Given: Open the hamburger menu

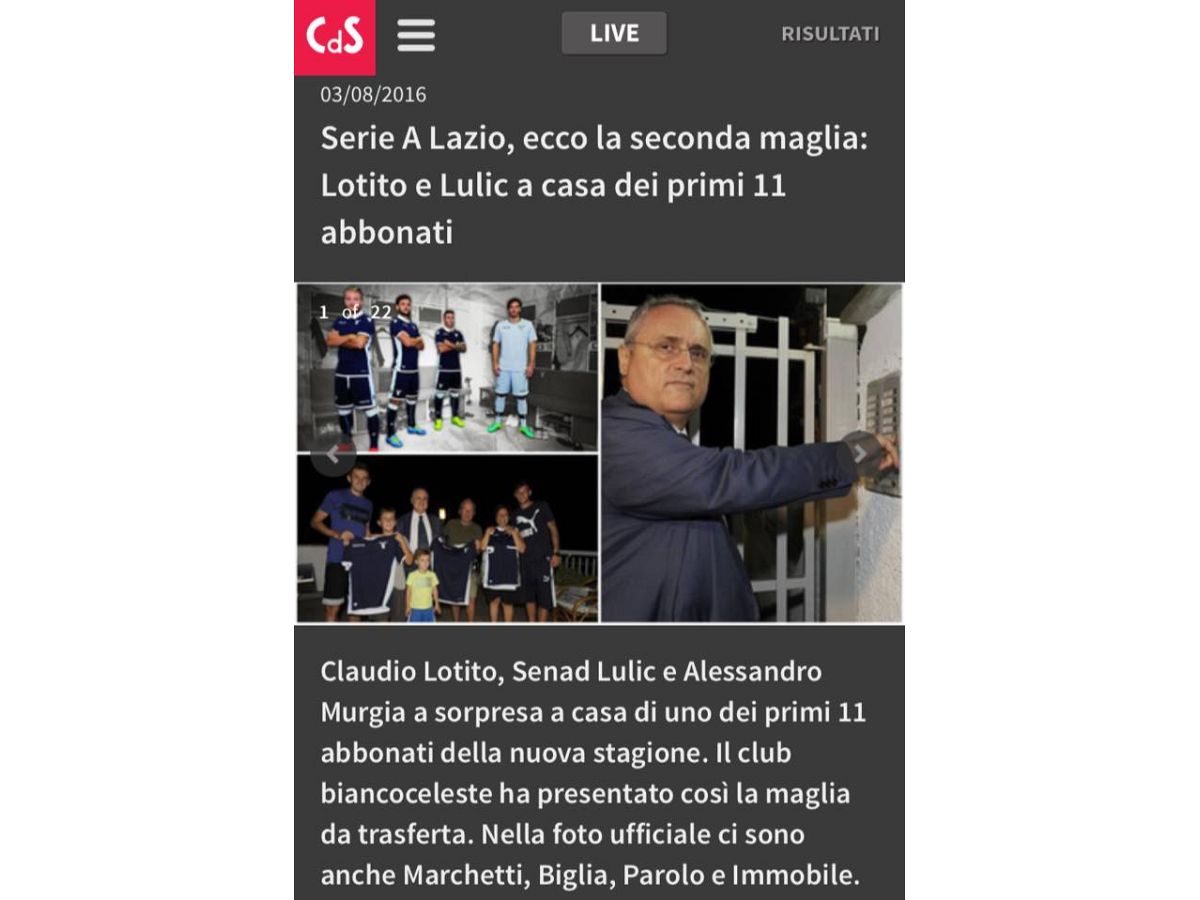Looking at the screenshot, I should coord(416,35).
